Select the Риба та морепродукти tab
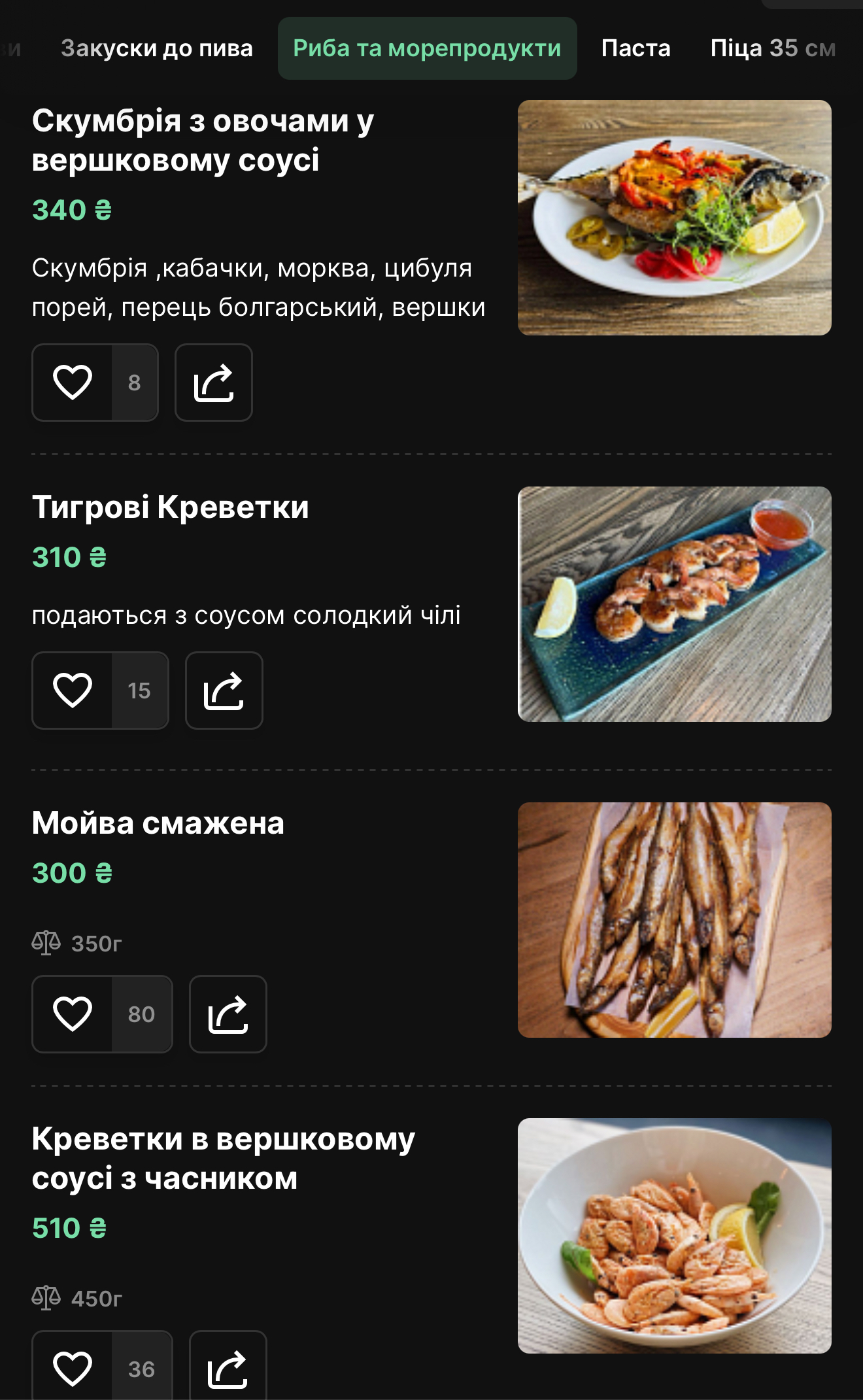863x1400 pixels. click(x=427, y=48)
